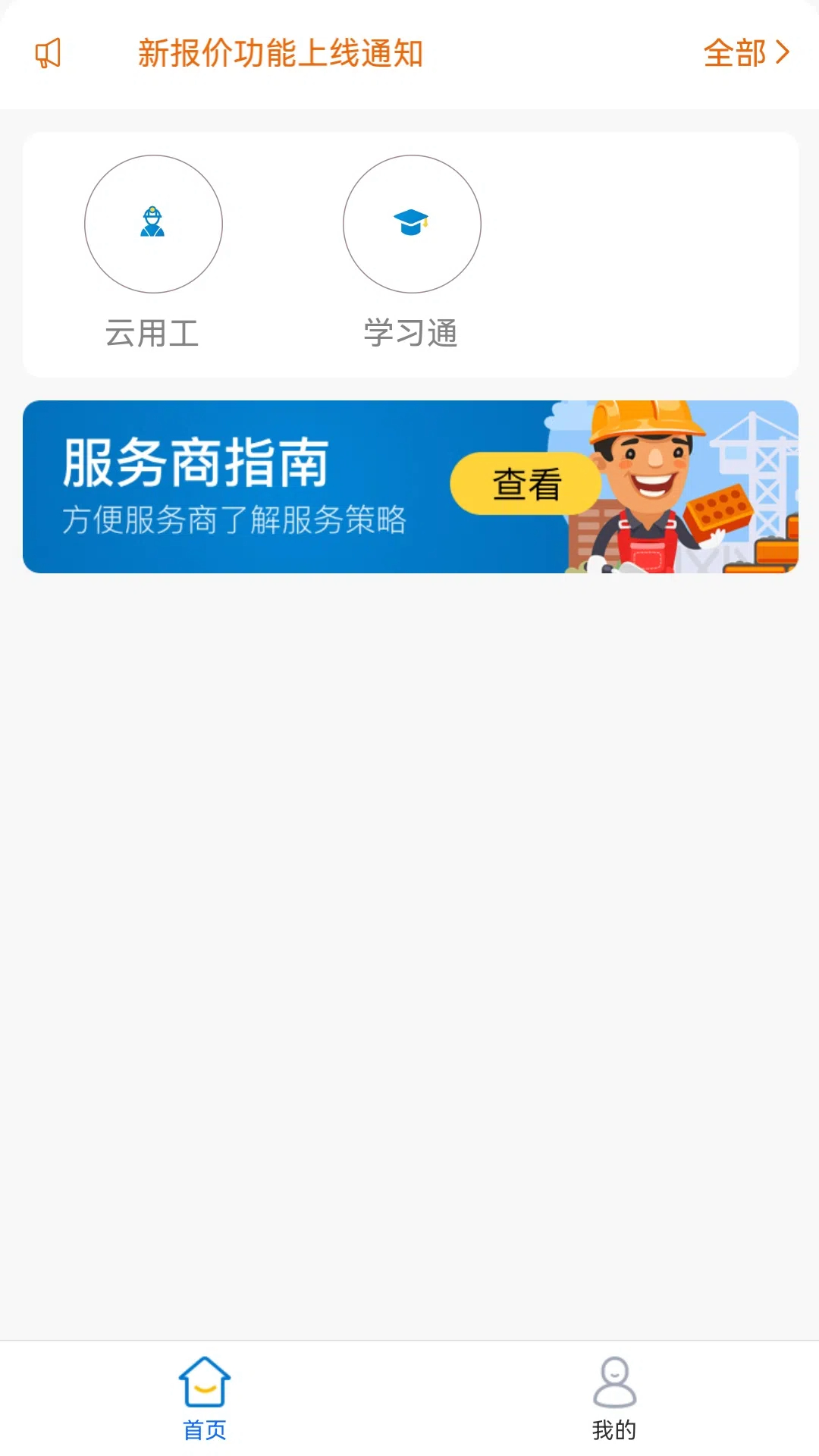Tap the 查看 button on the banner

(526, 483)
